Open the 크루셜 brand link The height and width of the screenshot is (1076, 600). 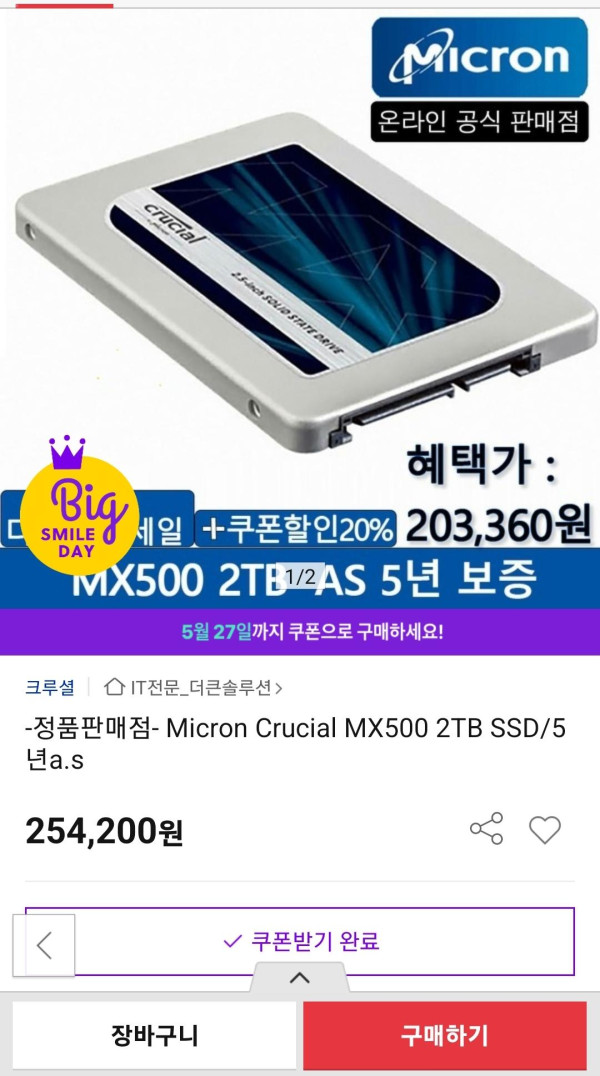[50, 687]
